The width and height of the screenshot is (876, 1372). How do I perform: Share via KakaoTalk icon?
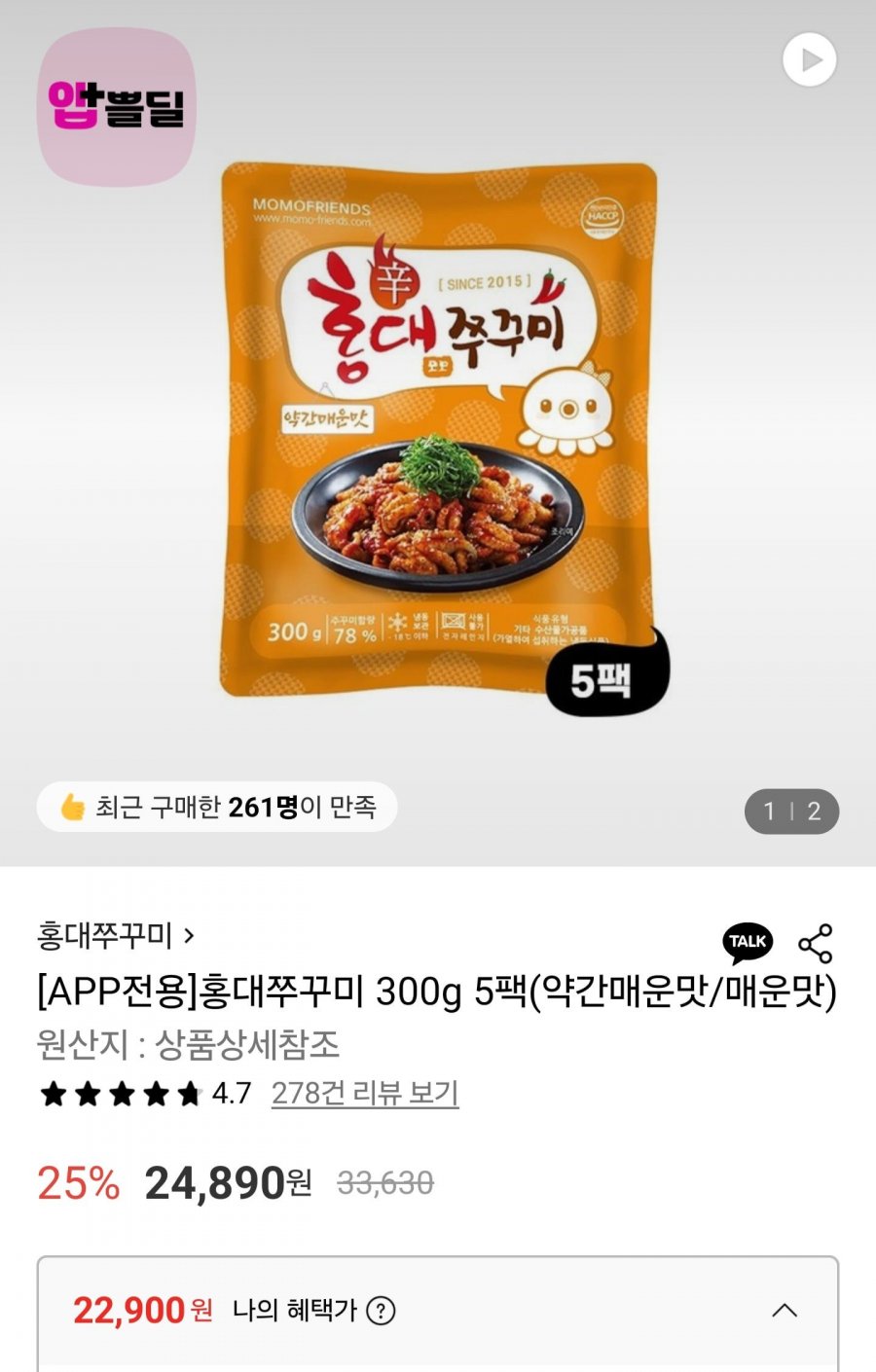747,942
